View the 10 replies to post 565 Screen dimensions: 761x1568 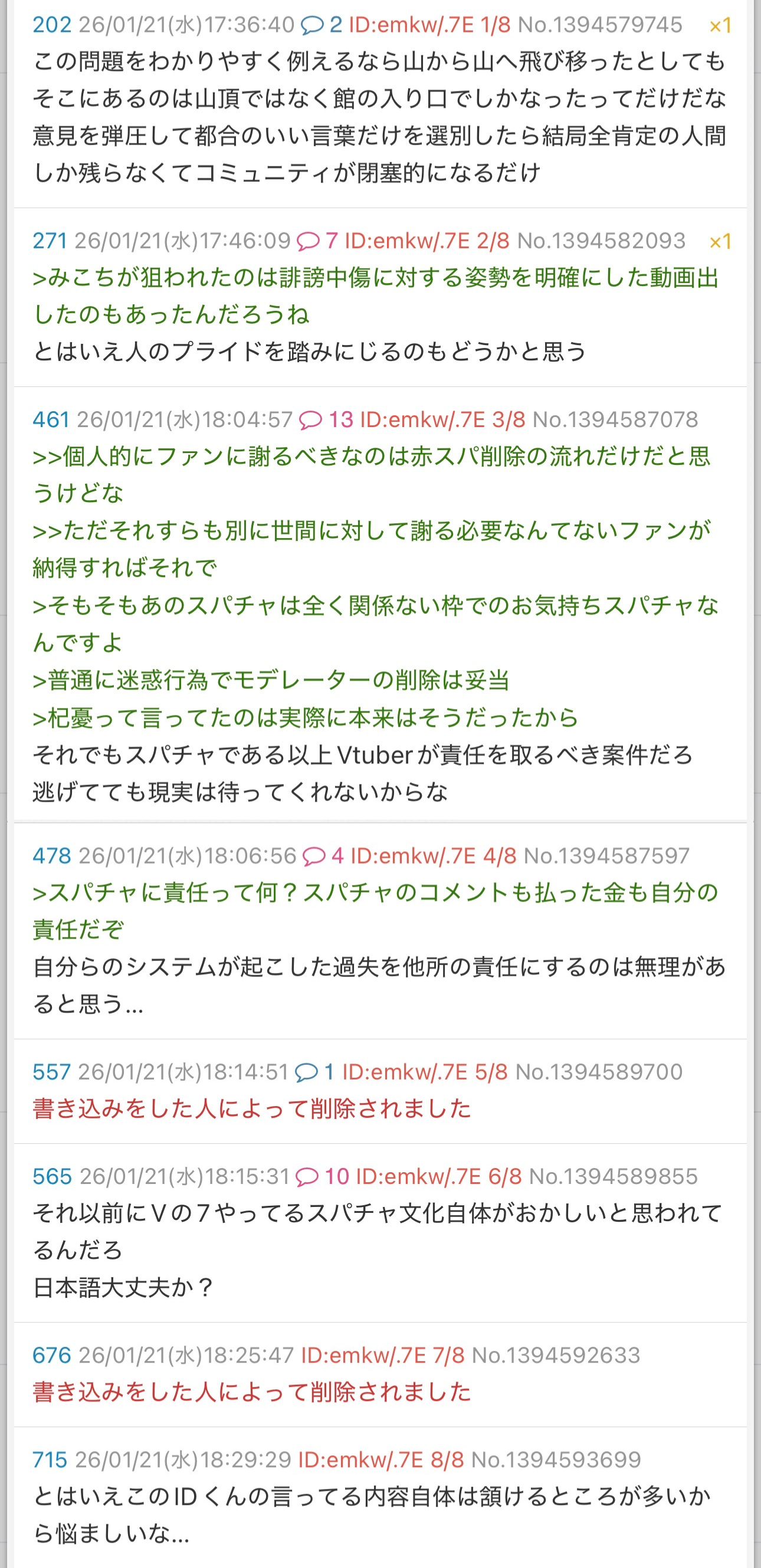pyautogui.click(x=322, y=1177)
